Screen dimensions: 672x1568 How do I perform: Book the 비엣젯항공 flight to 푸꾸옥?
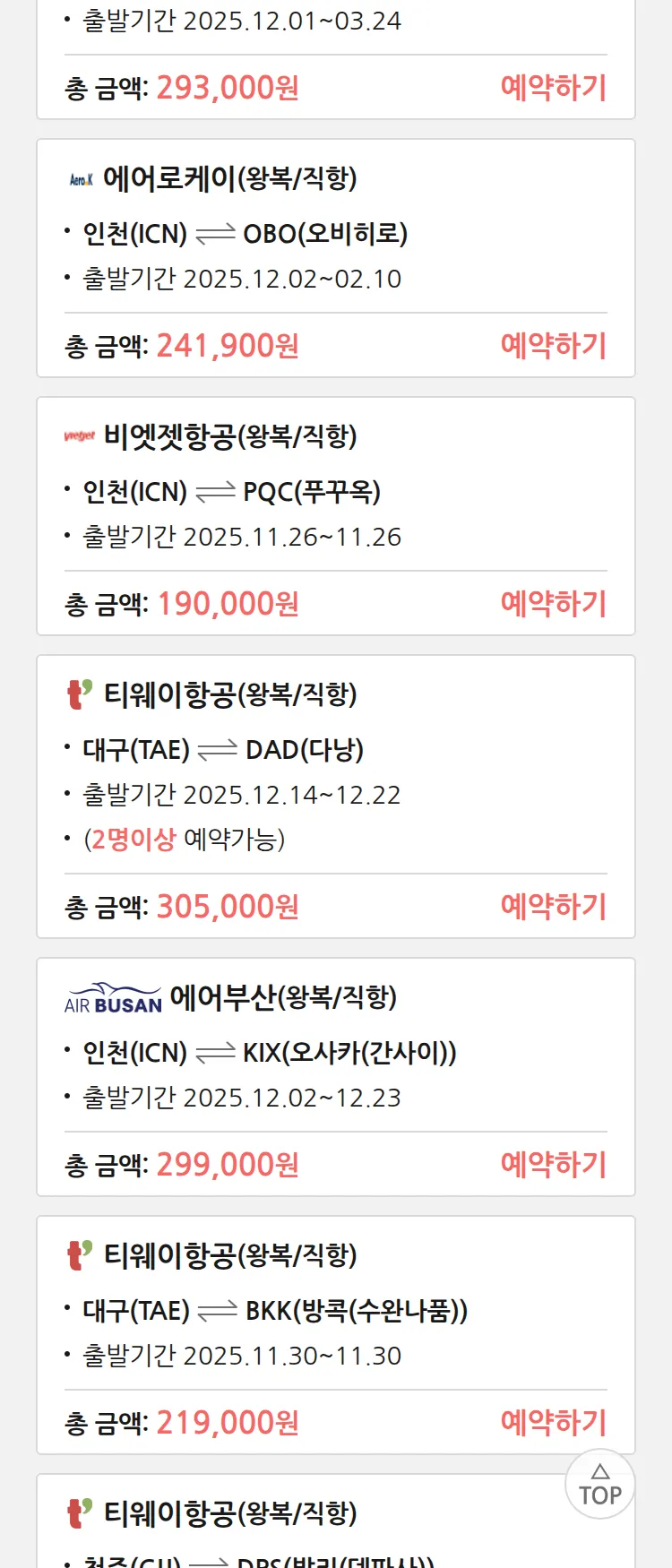tap(553, 604)
